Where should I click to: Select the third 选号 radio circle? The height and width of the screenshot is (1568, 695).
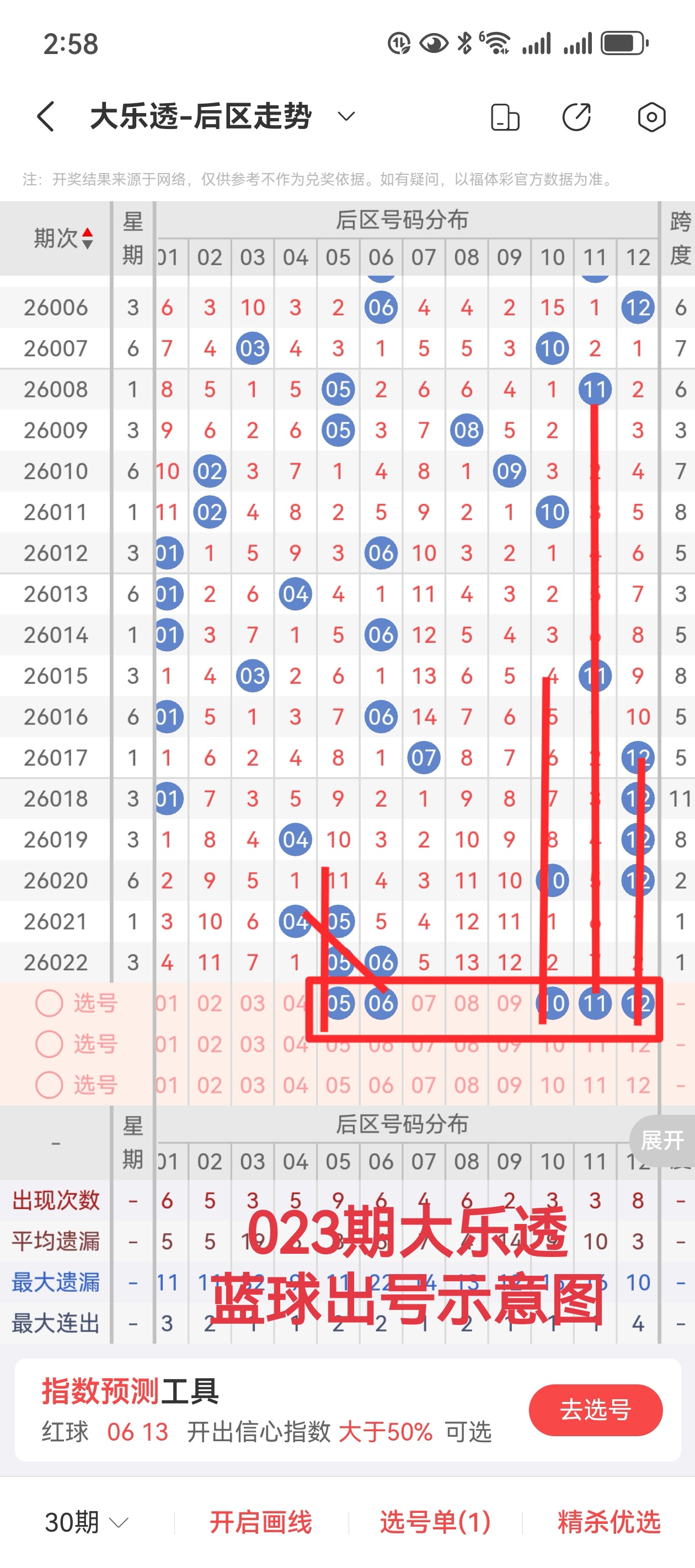[49, 1085]
